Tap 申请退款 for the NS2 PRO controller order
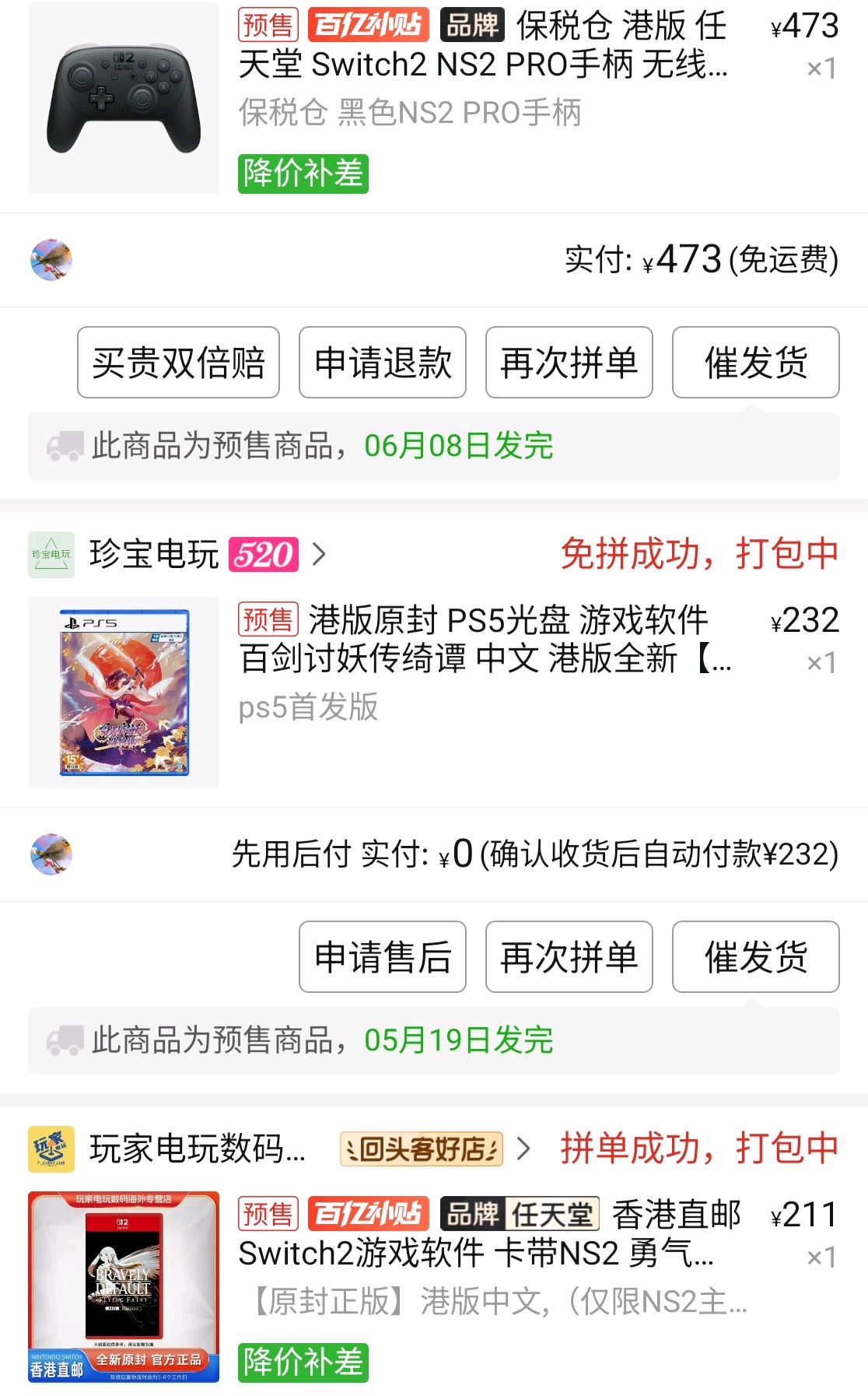Screen dimensions: 868x1396 point(383,363)
